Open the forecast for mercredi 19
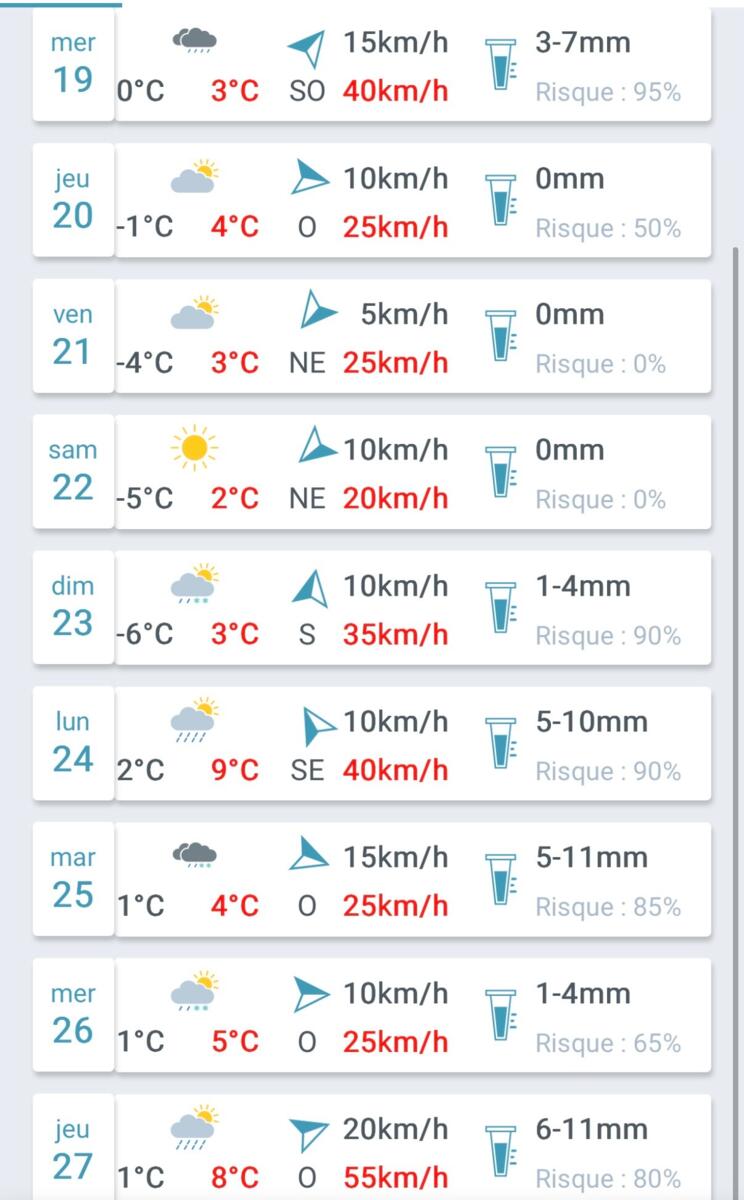This screenshot has width=744, height=1200. [x=372, y=67]
